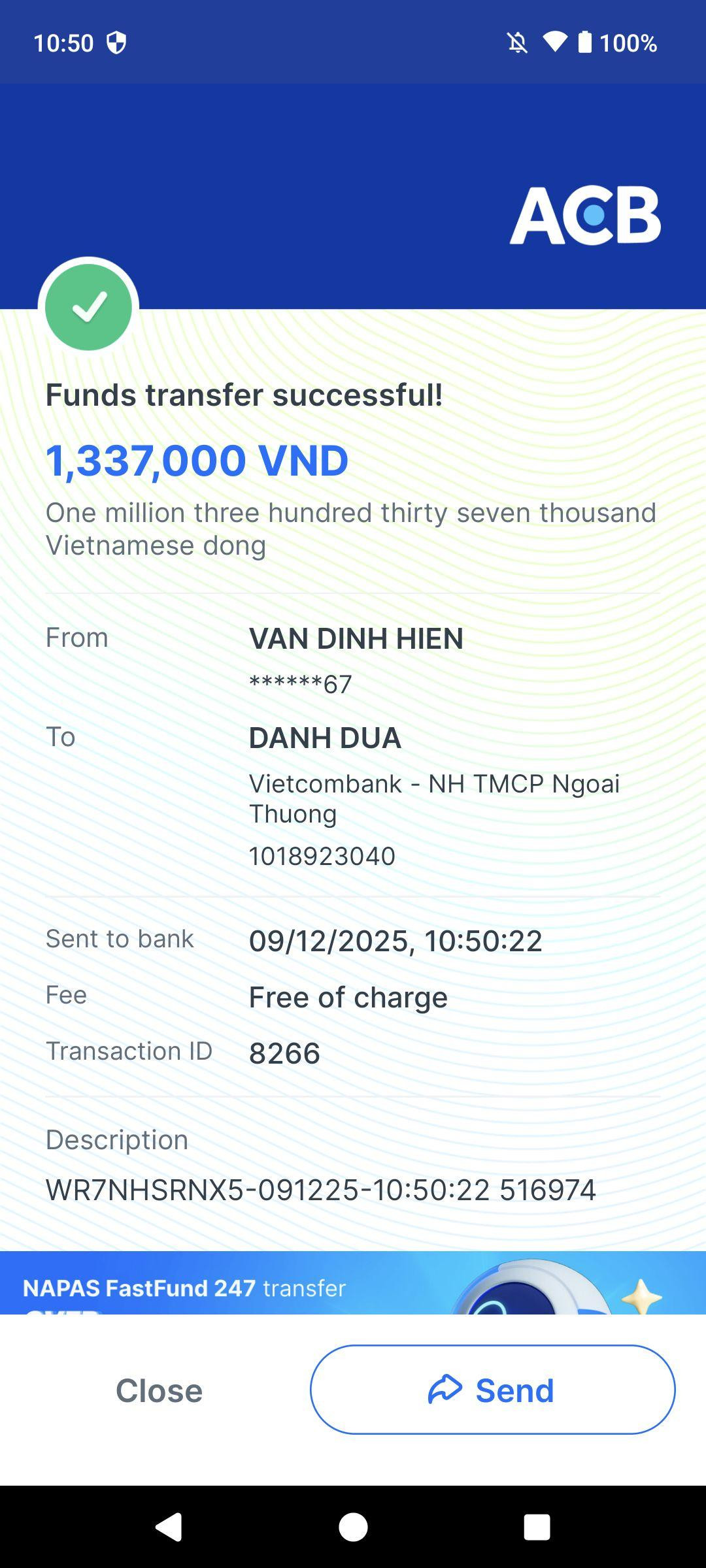Open the NAPAS FastFund 247 banner

(353, 1282)
